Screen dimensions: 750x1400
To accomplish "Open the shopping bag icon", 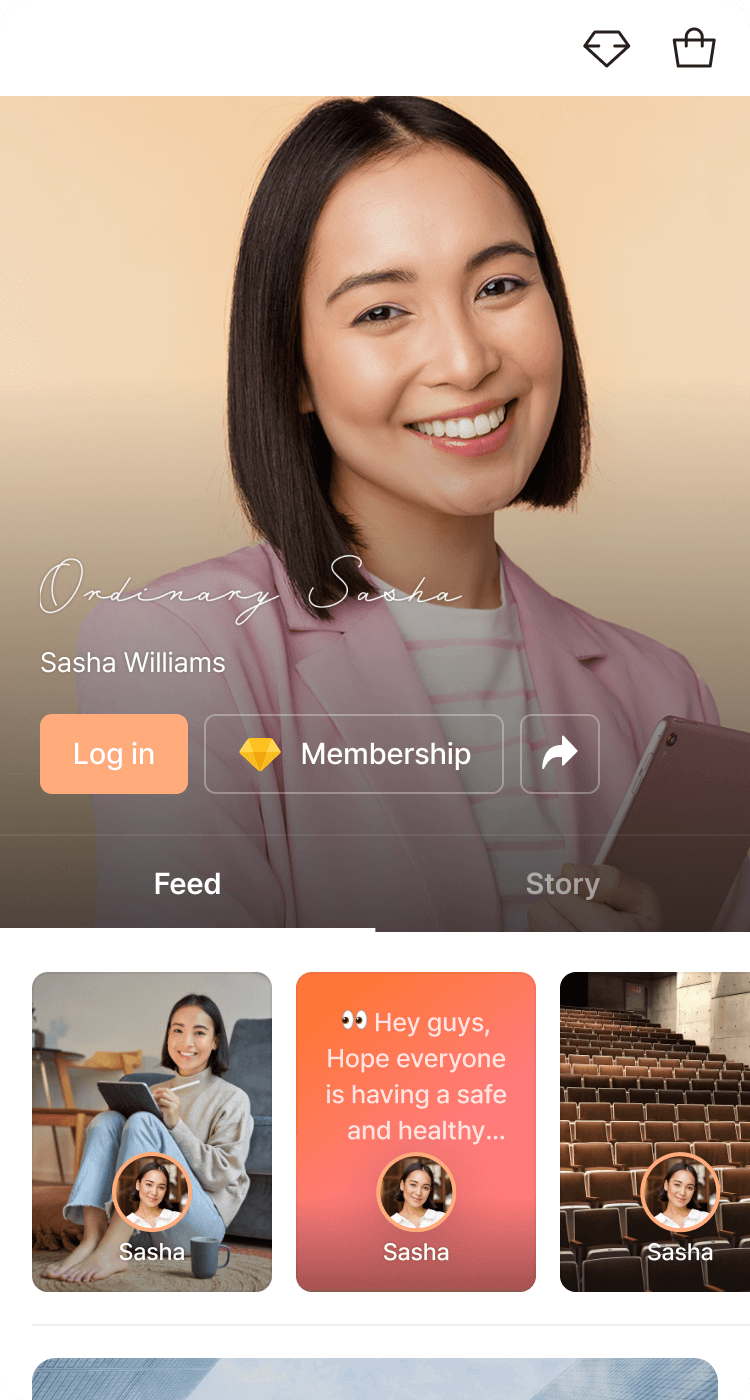I will coord(694,48).
